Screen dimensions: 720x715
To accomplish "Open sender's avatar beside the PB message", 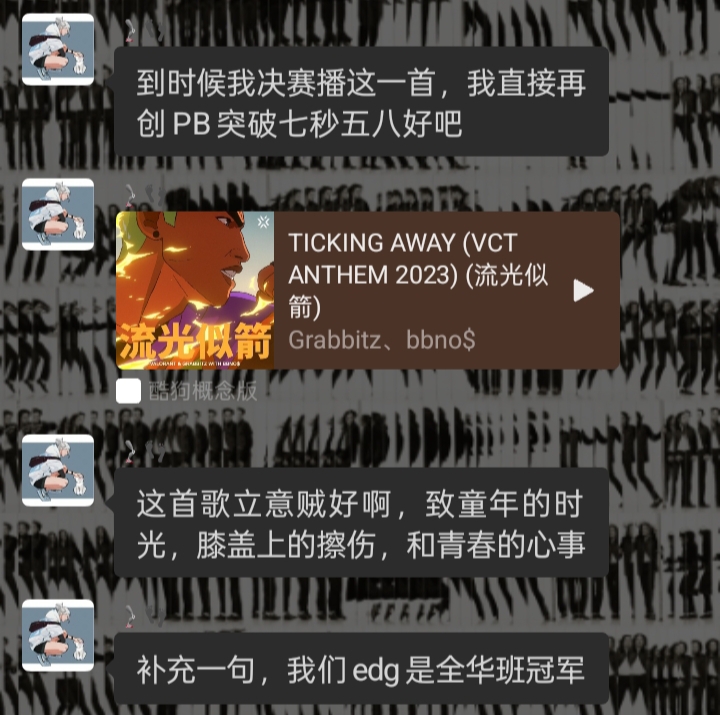I will coord(58,49).
